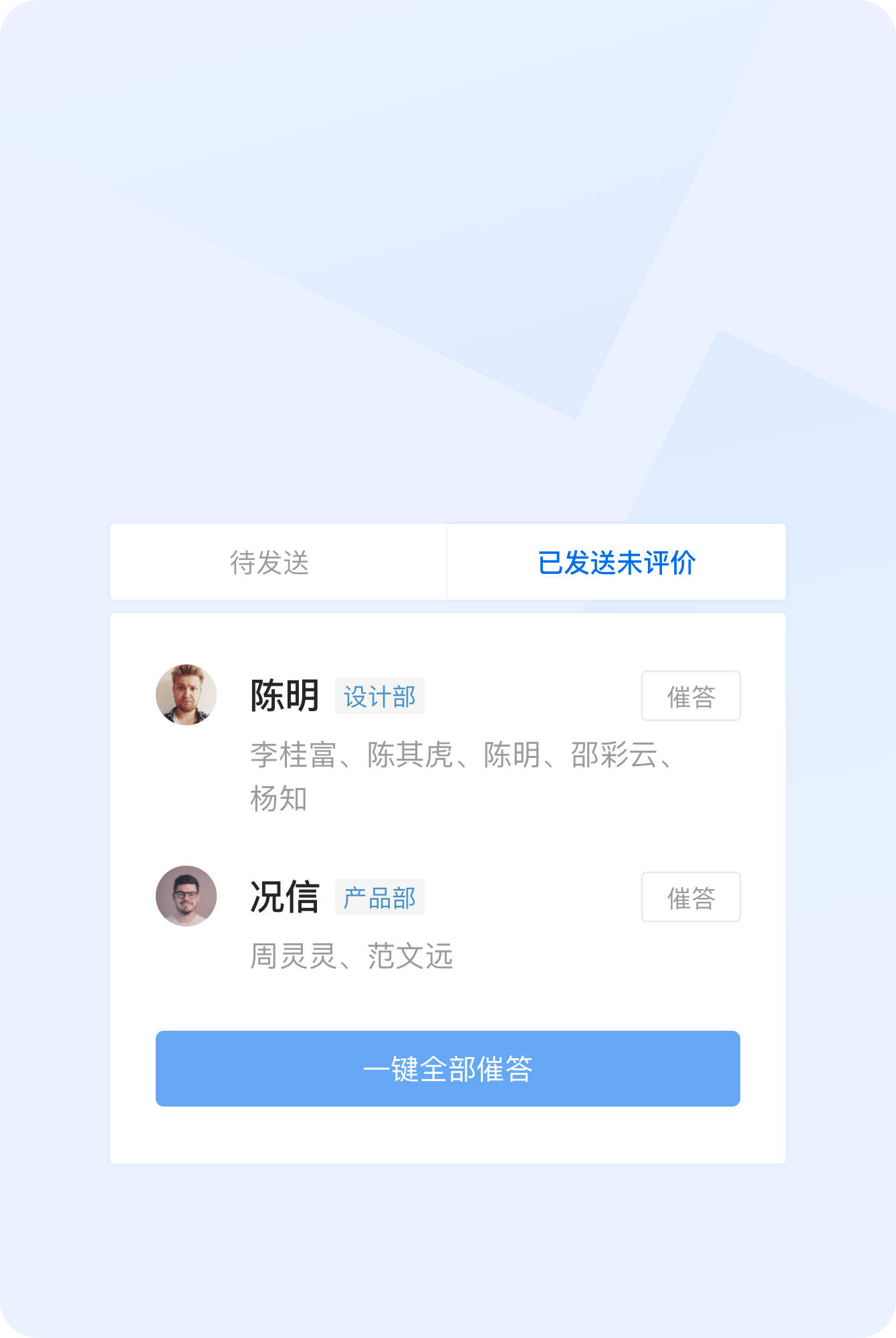Select the 已发送未评价 tab
896x1338 pixels.
click(617, 562)
